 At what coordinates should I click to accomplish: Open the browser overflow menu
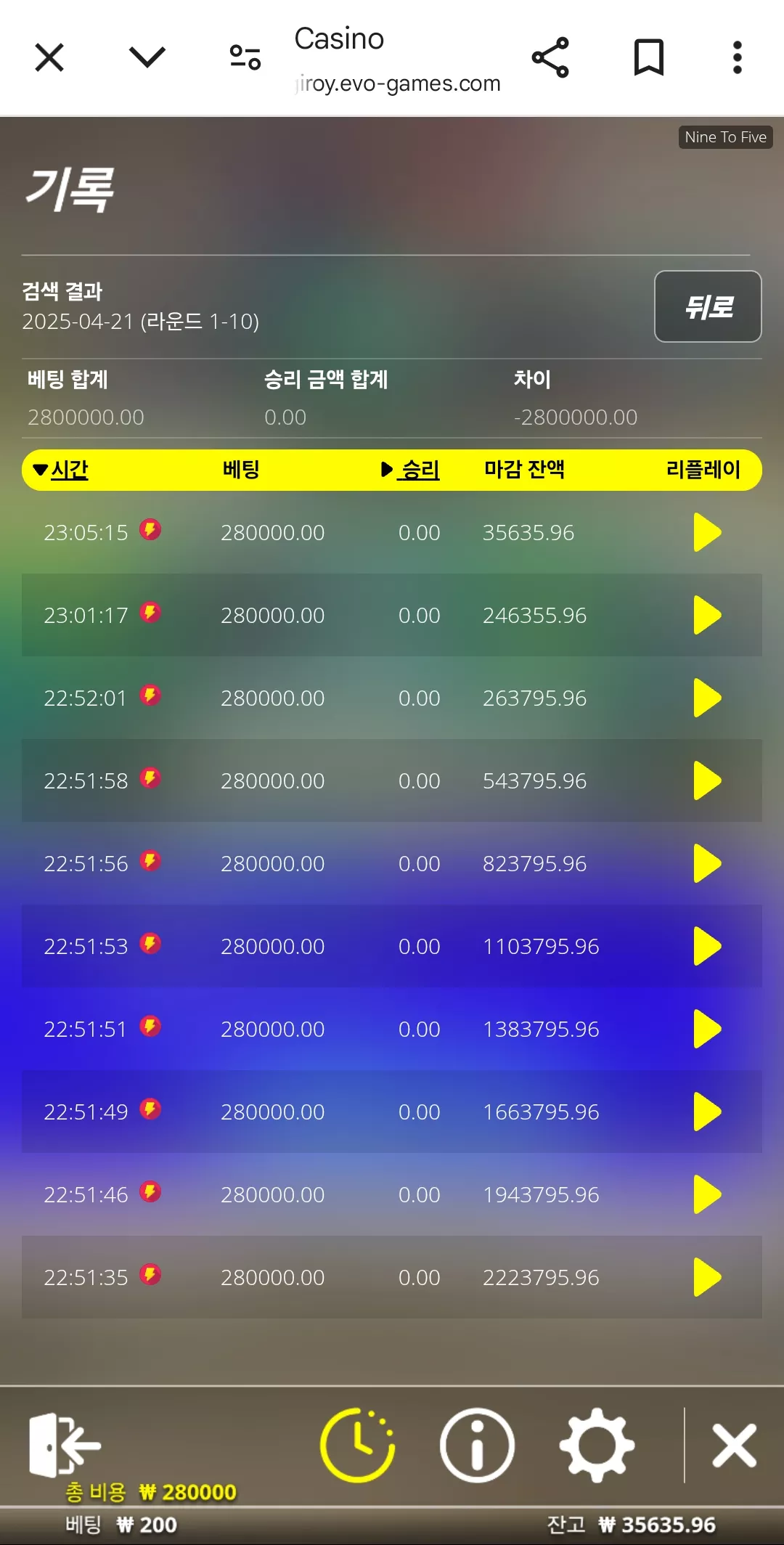(738, 57)
